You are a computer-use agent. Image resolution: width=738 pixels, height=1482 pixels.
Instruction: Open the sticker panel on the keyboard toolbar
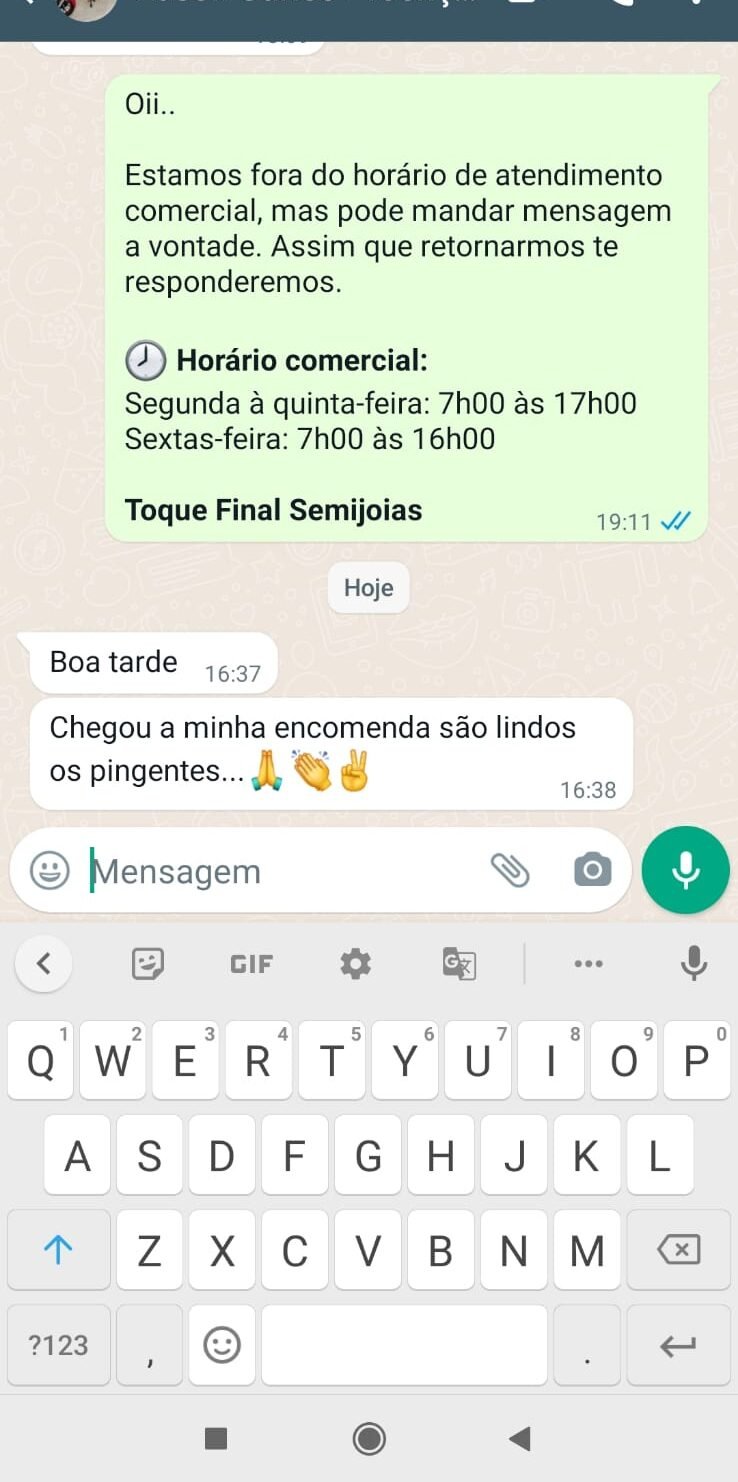click(147, 963)
